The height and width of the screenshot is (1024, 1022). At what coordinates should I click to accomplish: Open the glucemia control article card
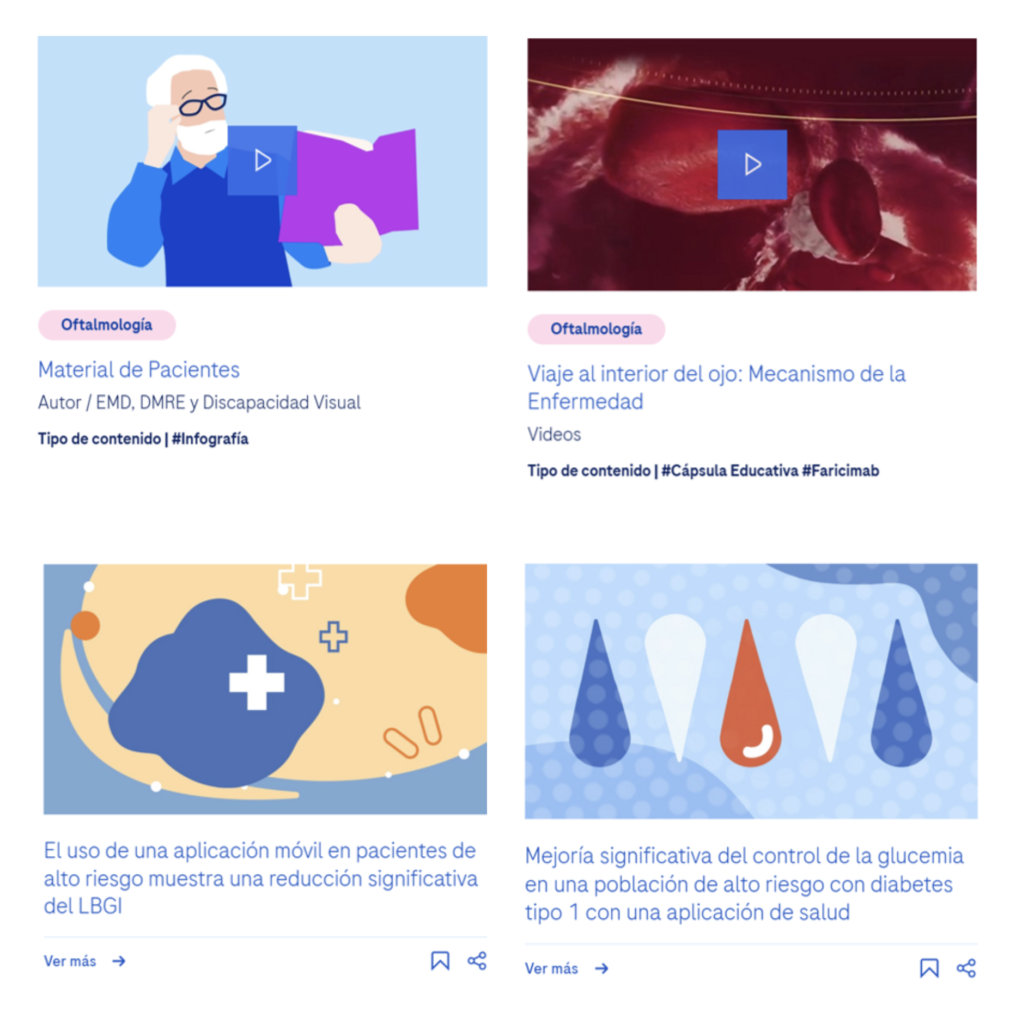click(x=744, y=884)
